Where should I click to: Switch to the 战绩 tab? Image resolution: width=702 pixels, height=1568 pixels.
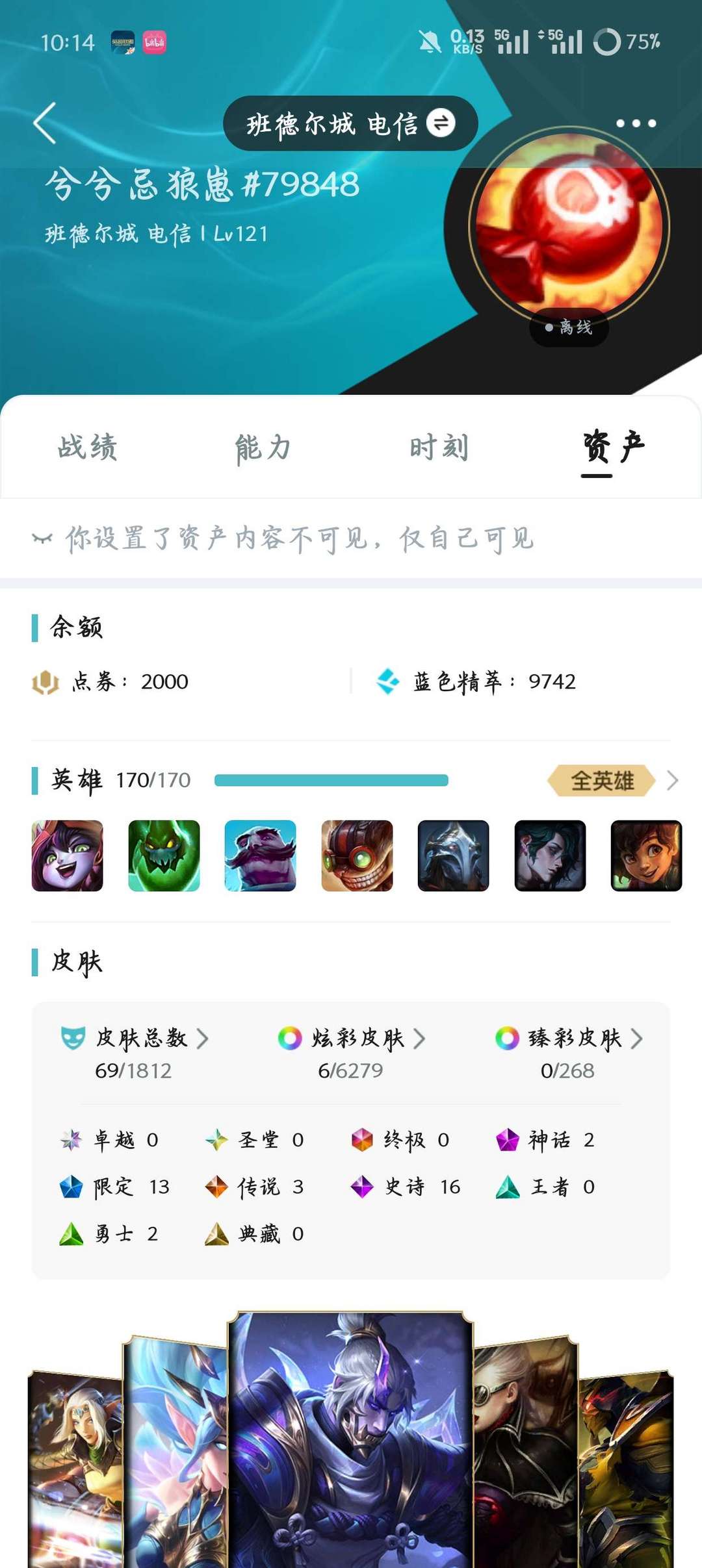88,448
